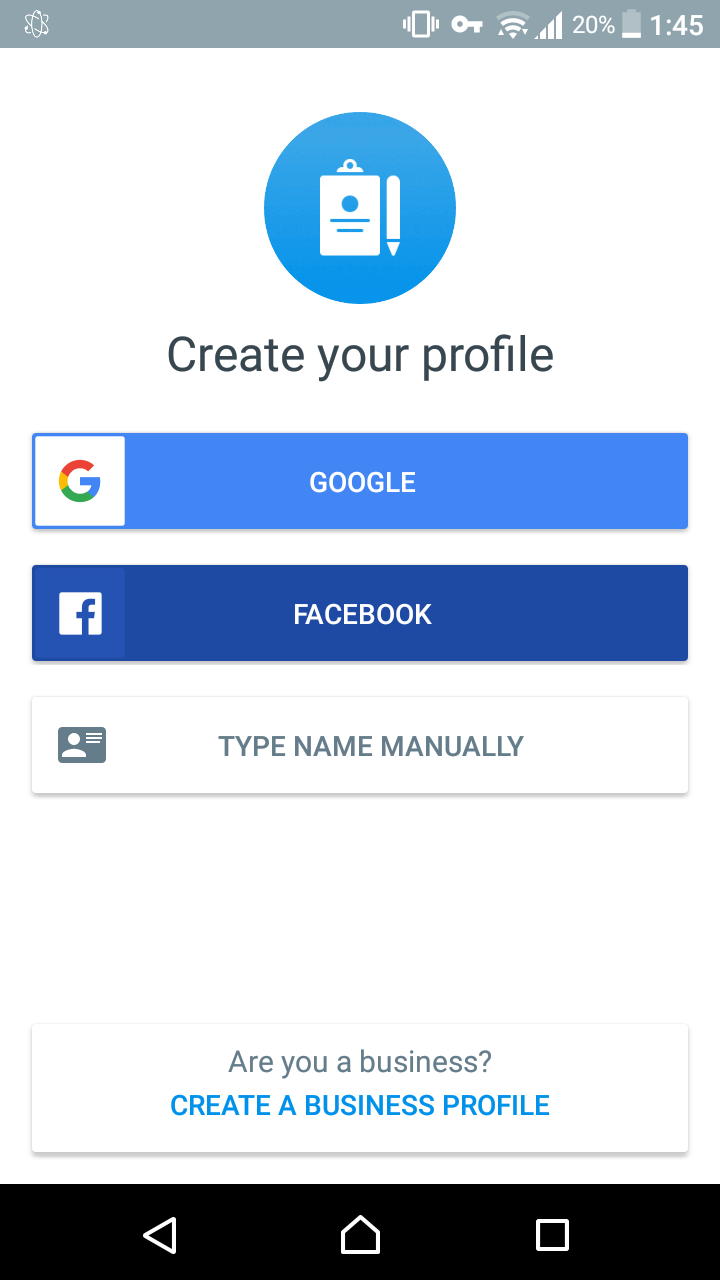Sign up with the Google button
Viewport: 720px width, 1280px height.
click(360, 481)
